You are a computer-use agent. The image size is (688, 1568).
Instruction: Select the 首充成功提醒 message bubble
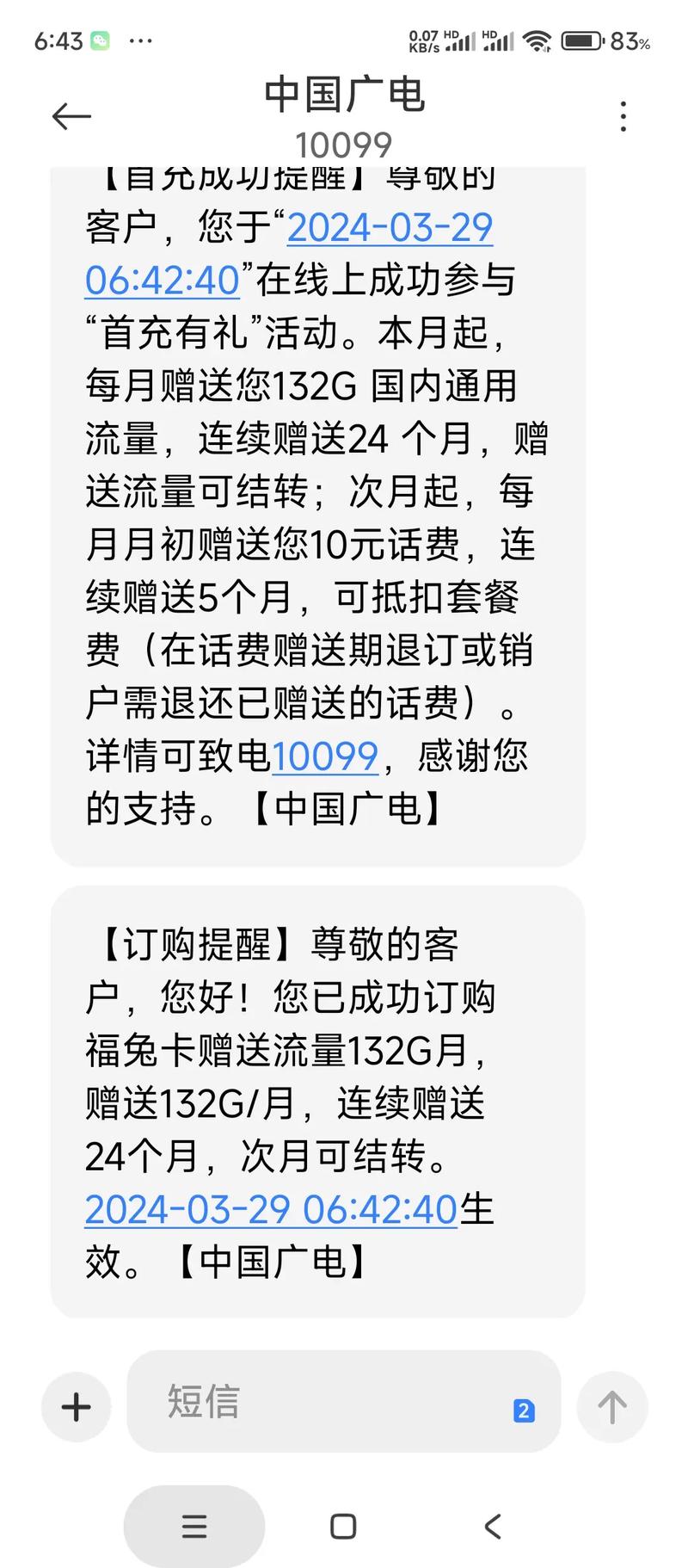tap(318, 516)
